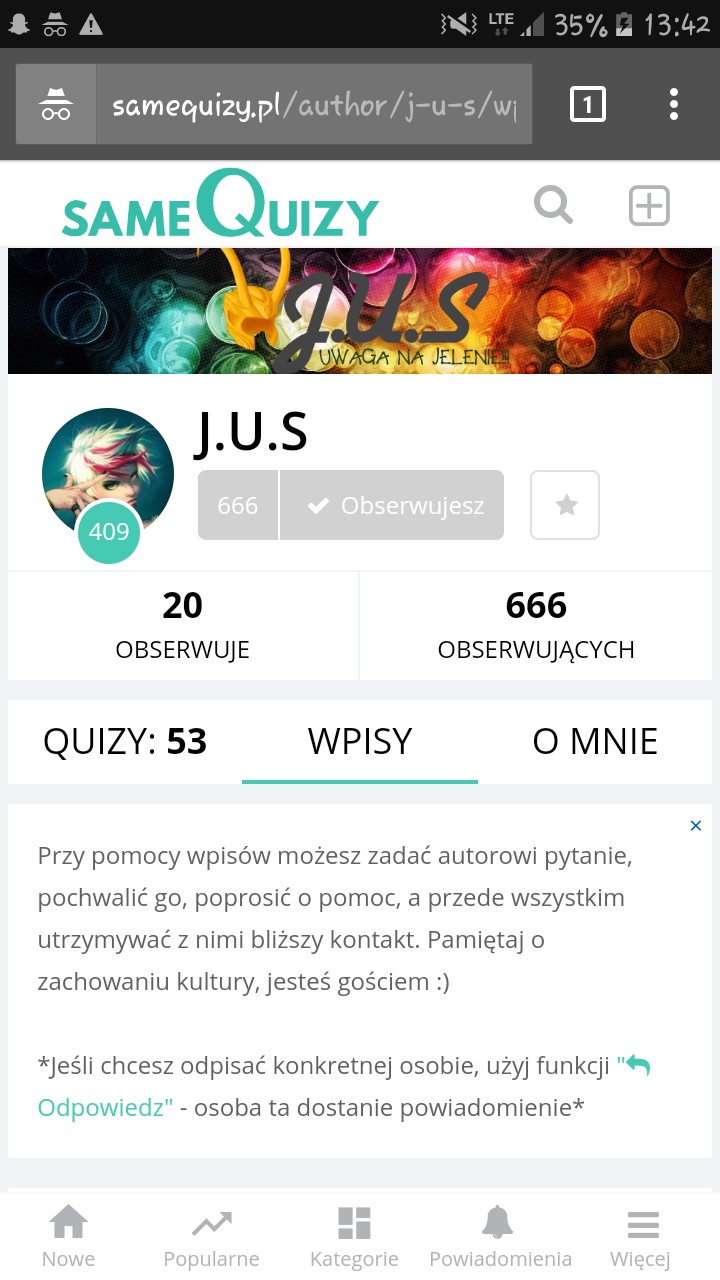Viewport: 720px width, 1280px height.
Task: View the 20 Obserwuje list
Action: tap(183, 626)
